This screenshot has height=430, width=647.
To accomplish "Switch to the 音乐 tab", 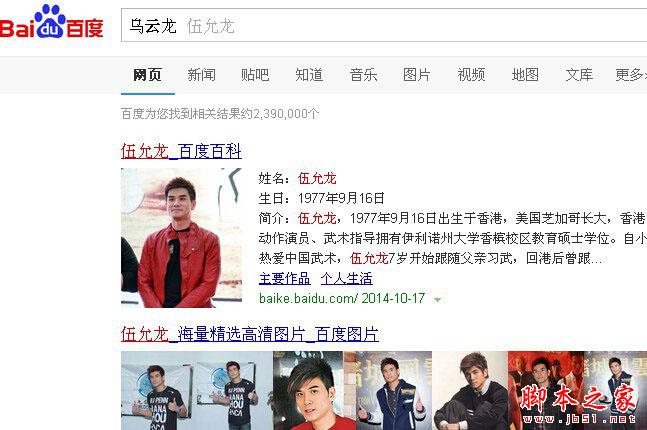I will click(363, 75).
